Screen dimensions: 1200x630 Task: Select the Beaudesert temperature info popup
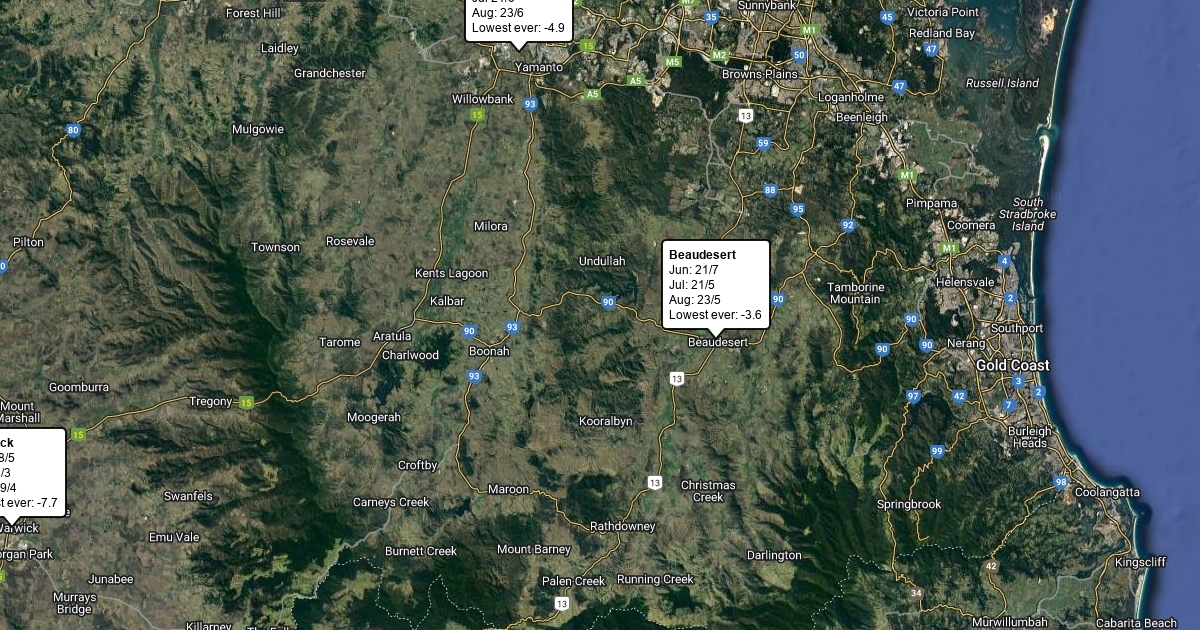tap(716, 284)
